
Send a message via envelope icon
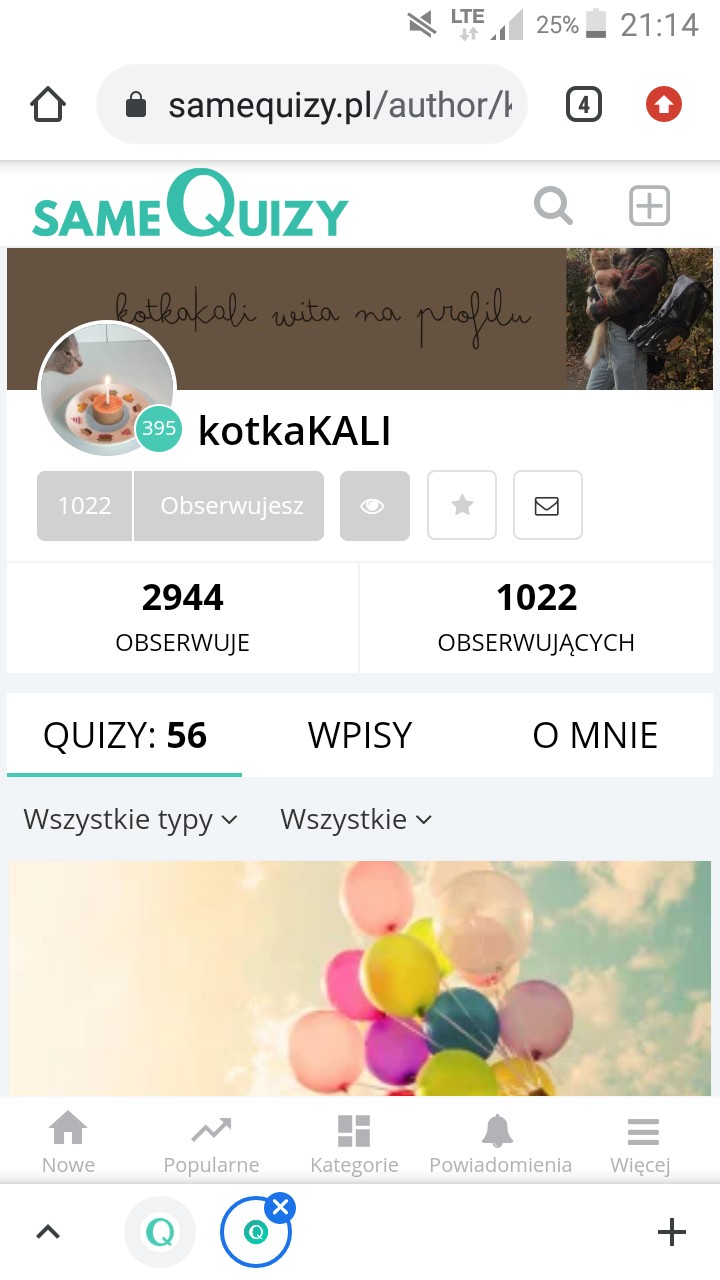(547, 506)
